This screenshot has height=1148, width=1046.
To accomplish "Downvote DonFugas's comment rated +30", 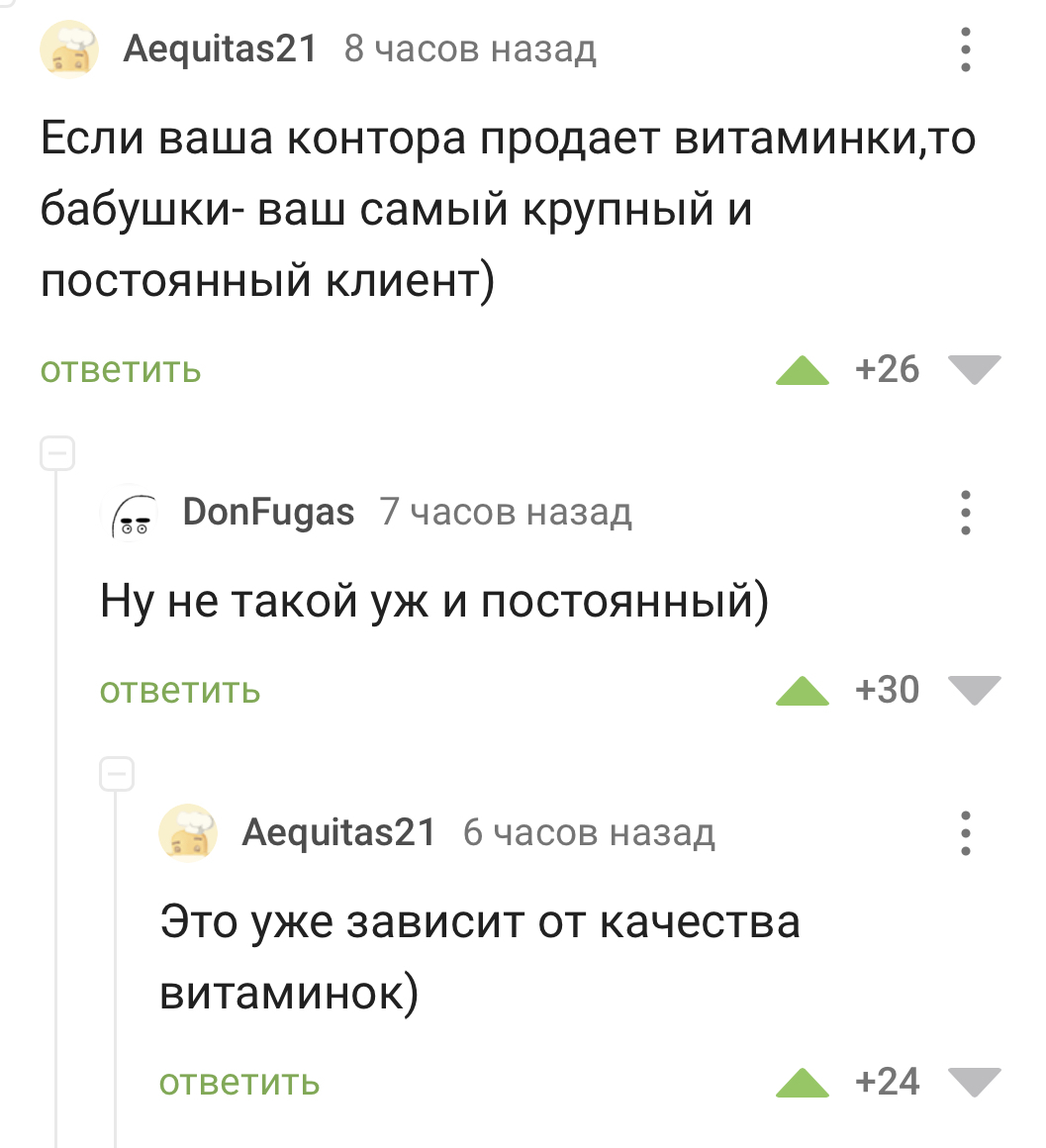I will [x=975, y=690].
